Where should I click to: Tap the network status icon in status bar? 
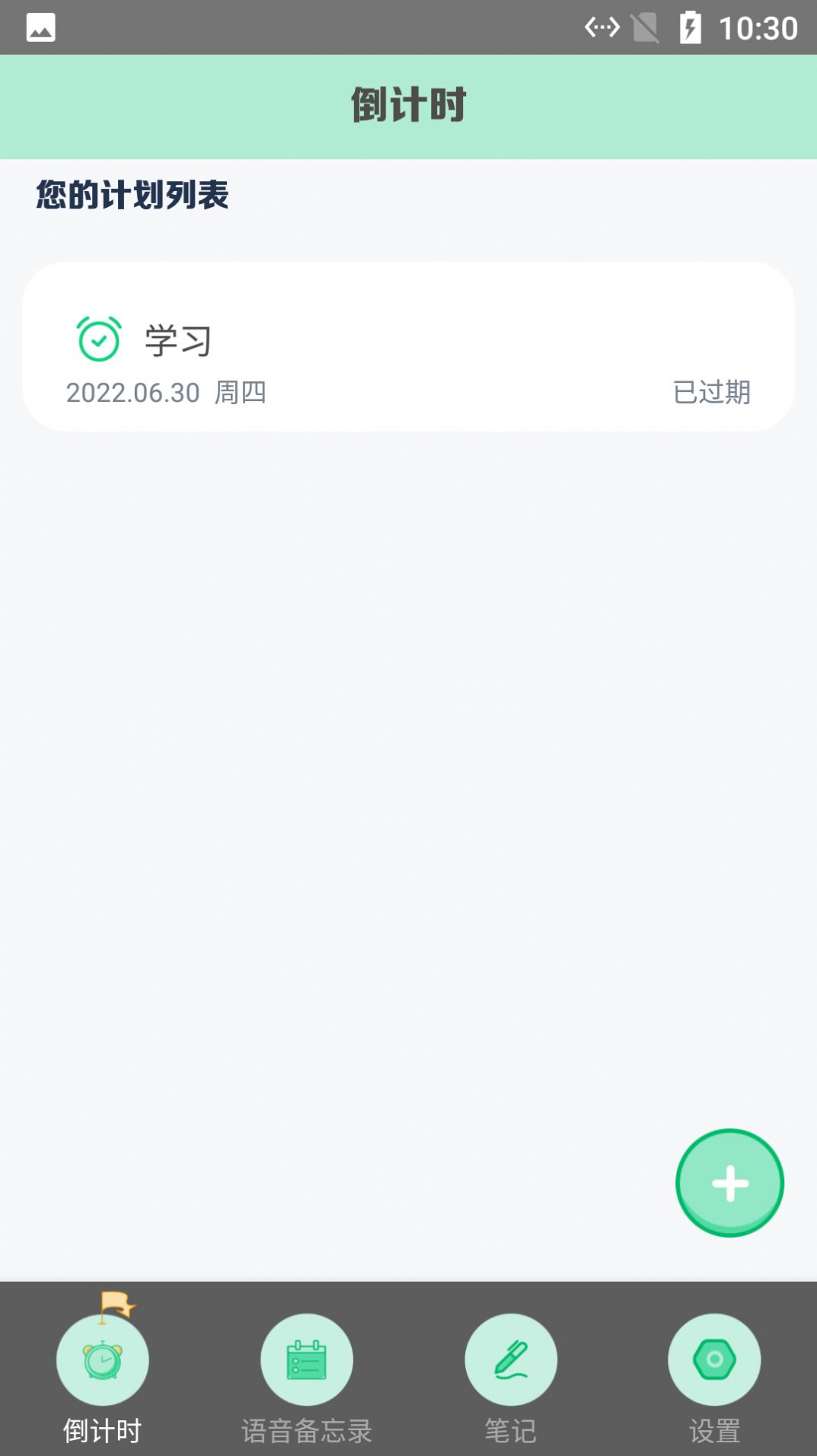click(601, 27)
